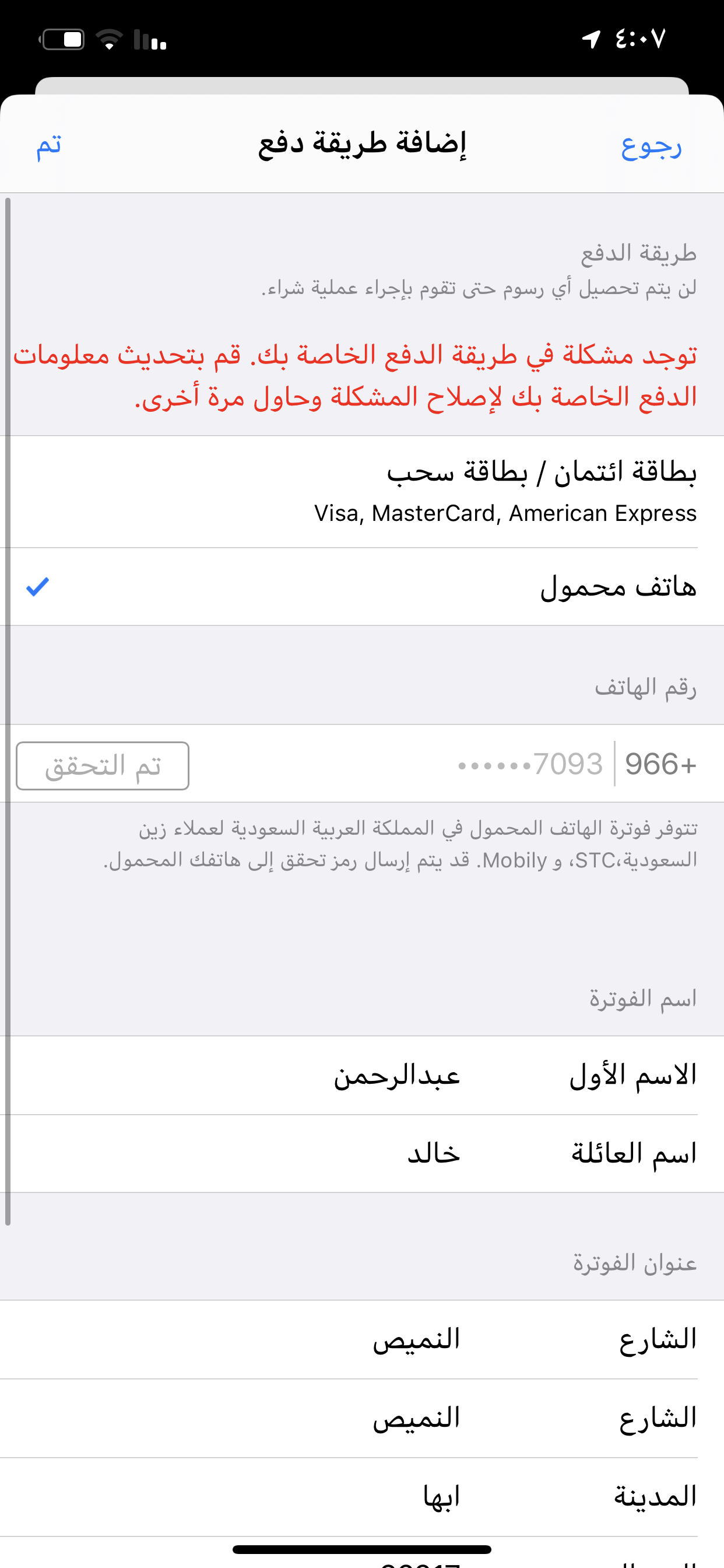Choose هاتف محمول payment option

[362, 587]
